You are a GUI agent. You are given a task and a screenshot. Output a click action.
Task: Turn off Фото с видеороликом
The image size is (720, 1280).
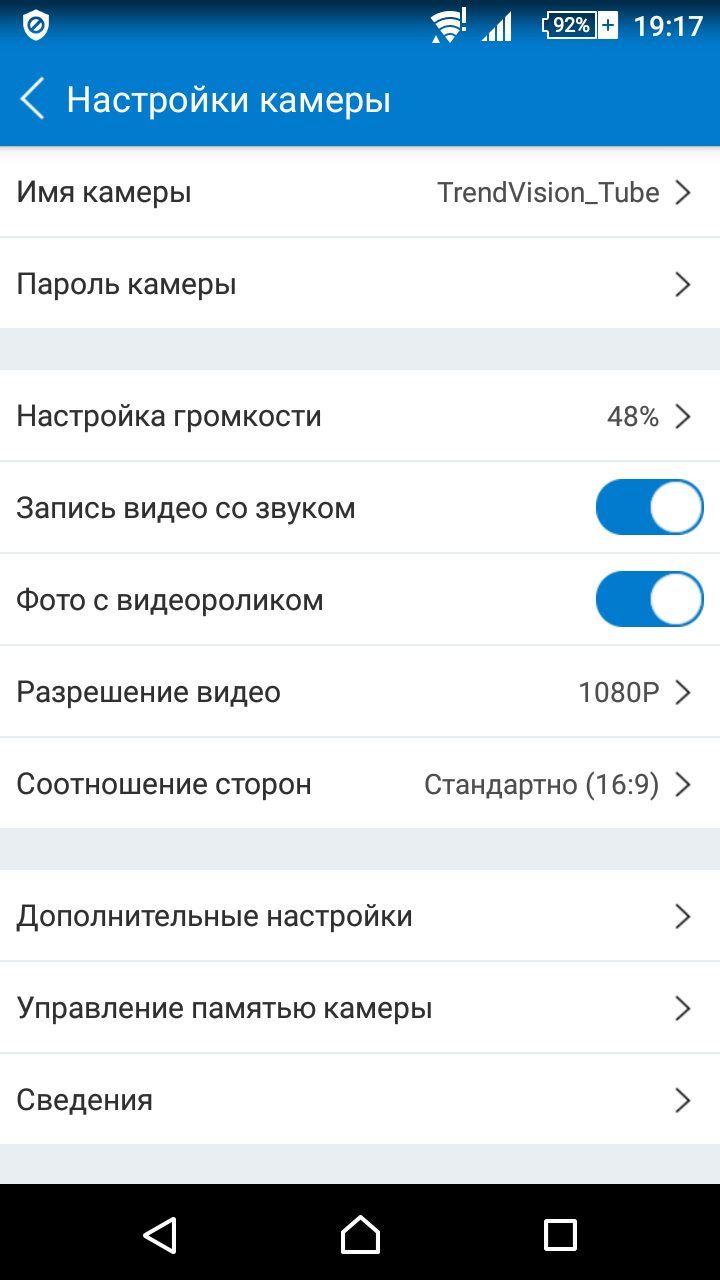click(649, 600)
